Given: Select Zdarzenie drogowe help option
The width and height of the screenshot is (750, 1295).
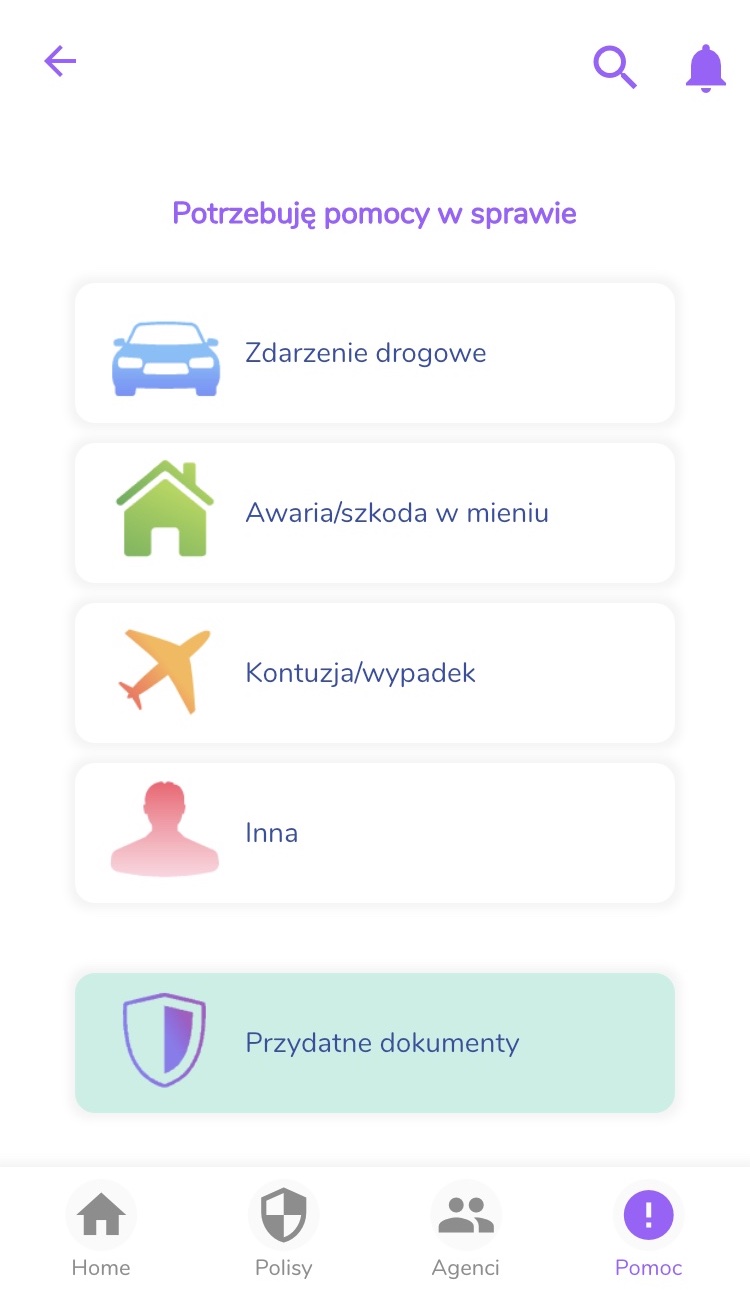Looking at the screenshot, I should pyautogui.click(x=375, y=353).
